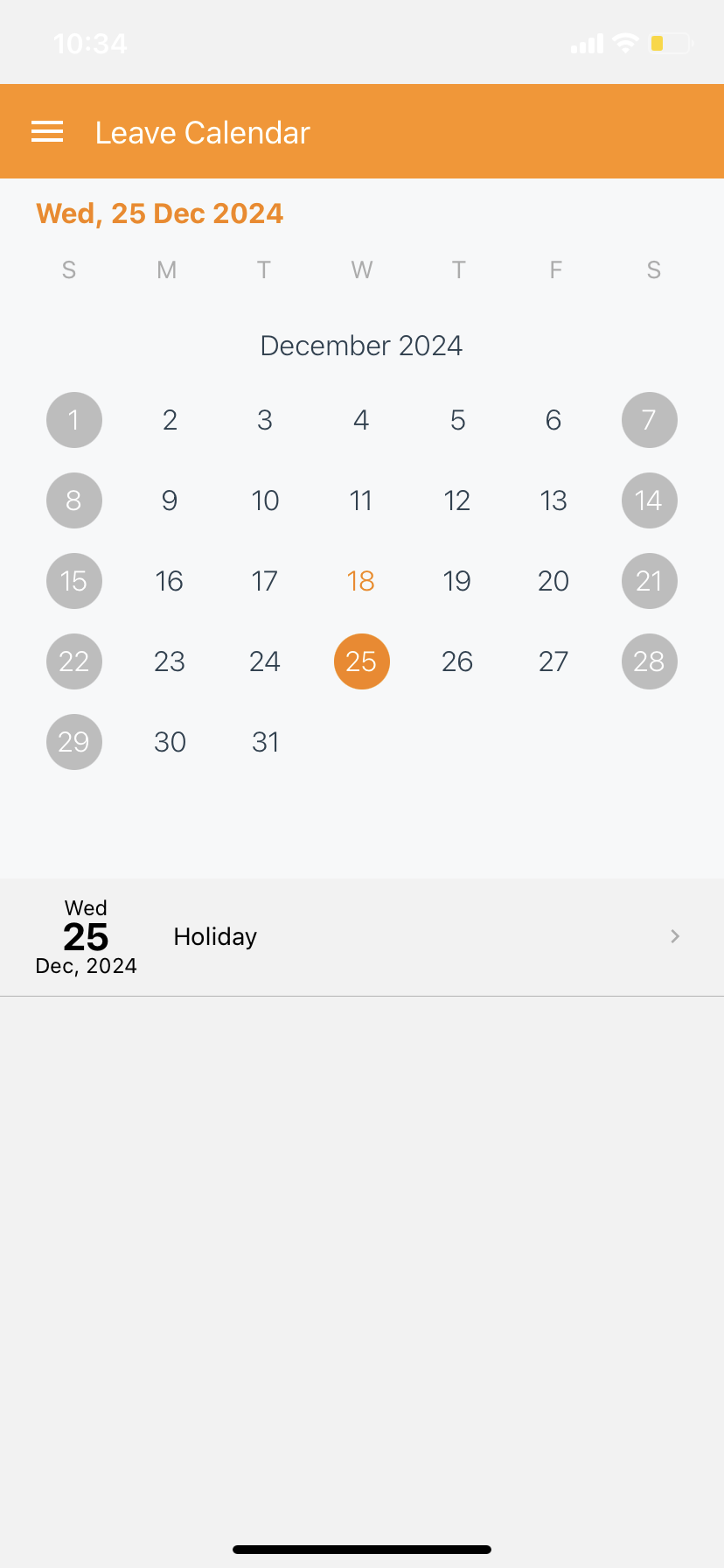The image size is (724, 1568).
Task: Select Sunday December 22
Action: [74, 661]
